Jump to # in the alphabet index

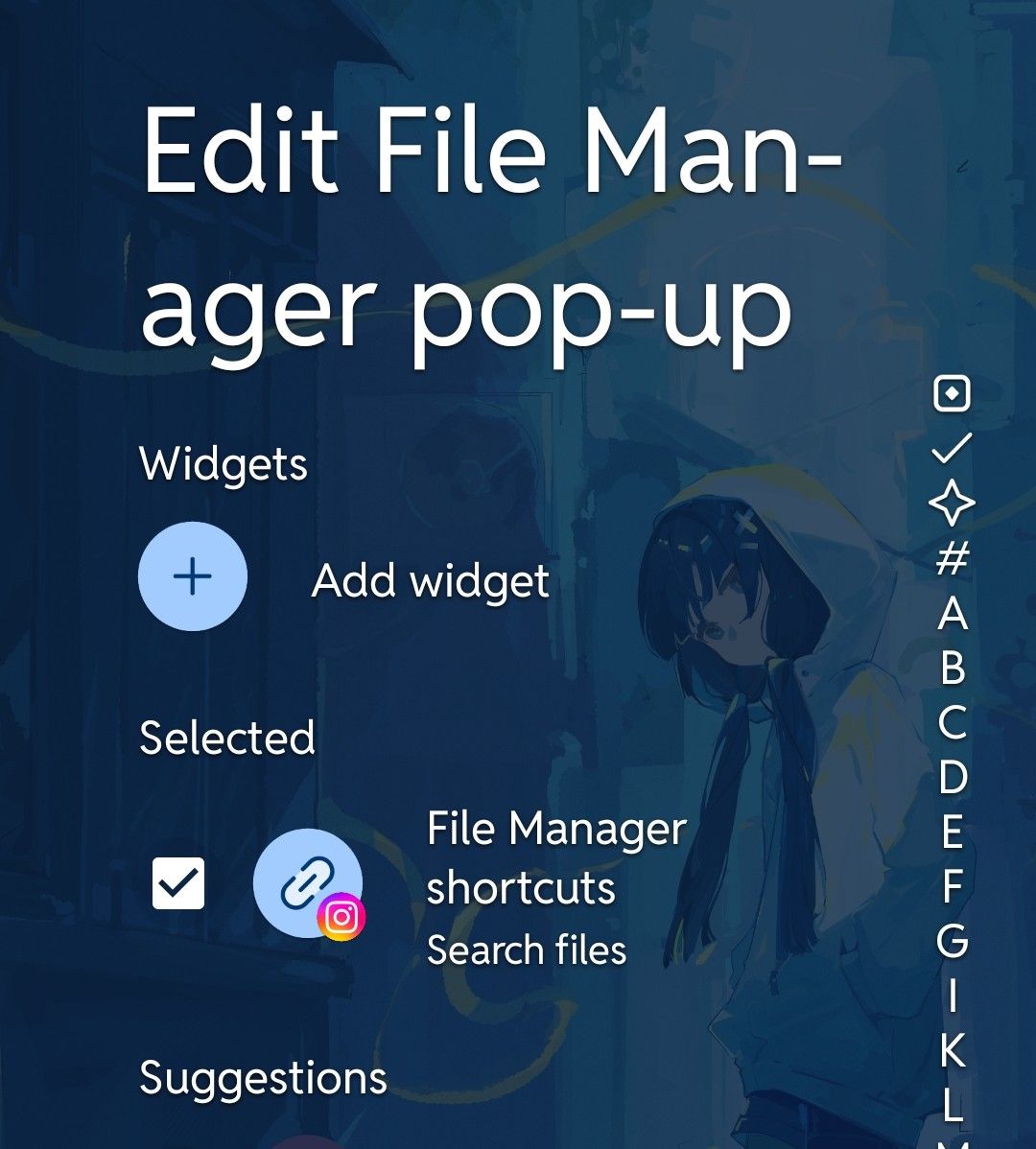pos(953,557)
